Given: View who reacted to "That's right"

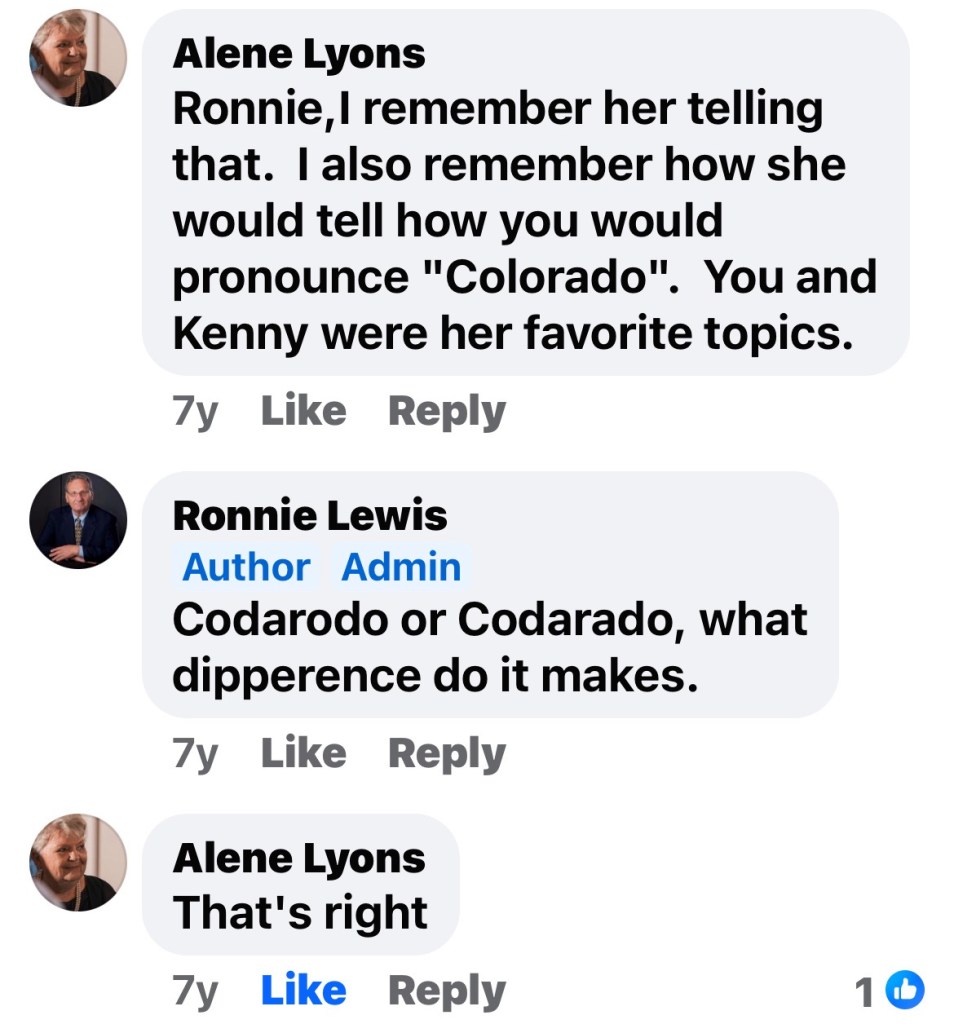Looking at the screenshot, I should pos(889,991).
